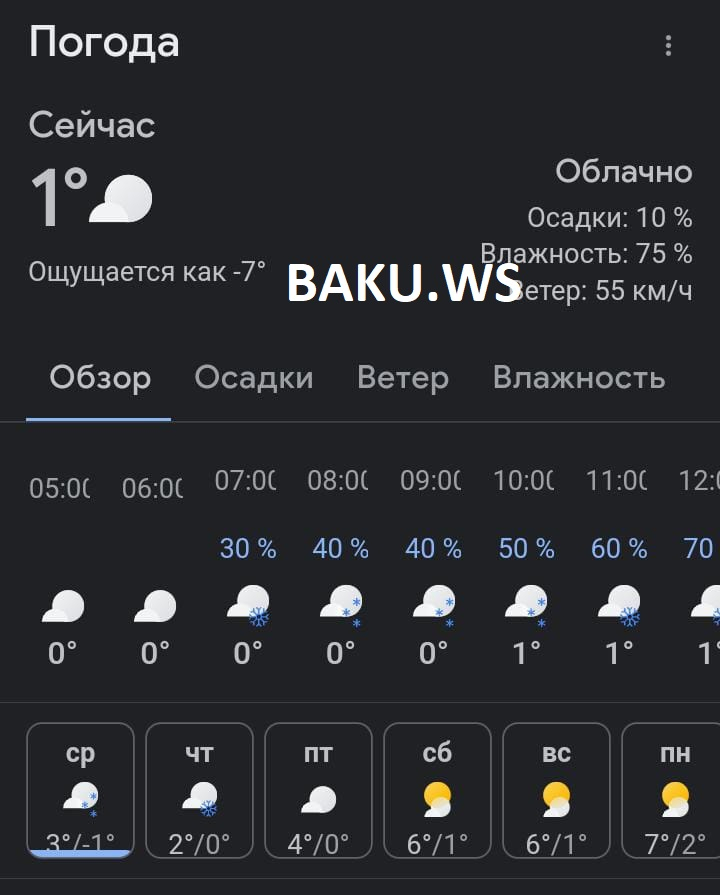Show the пн day forecast
Viewport: 720px width, 895px height.
[672, 790]
